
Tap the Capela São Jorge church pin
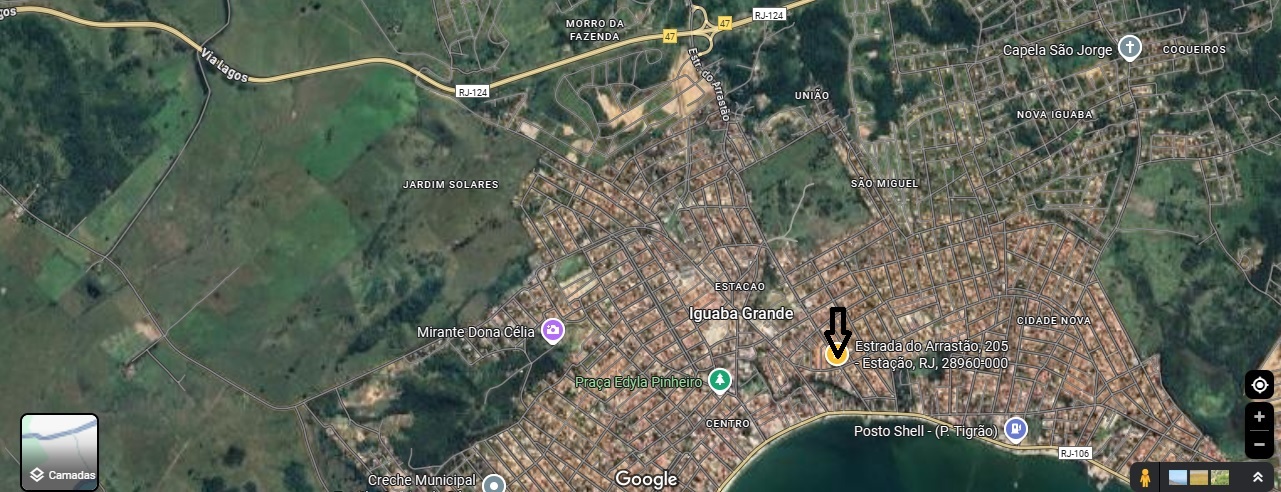pyautogui.click(x=1130, y=48)
